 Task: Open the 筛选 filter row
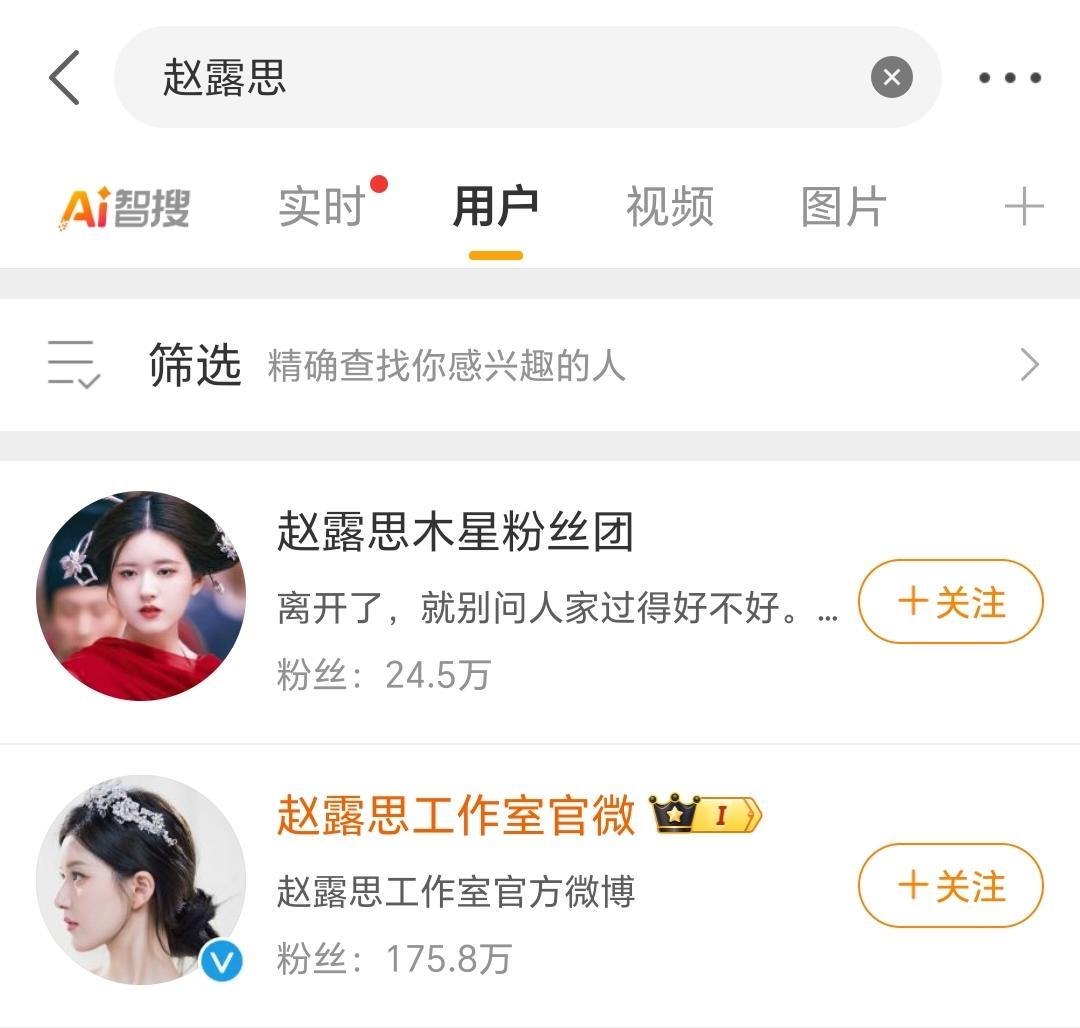point(540,365)
